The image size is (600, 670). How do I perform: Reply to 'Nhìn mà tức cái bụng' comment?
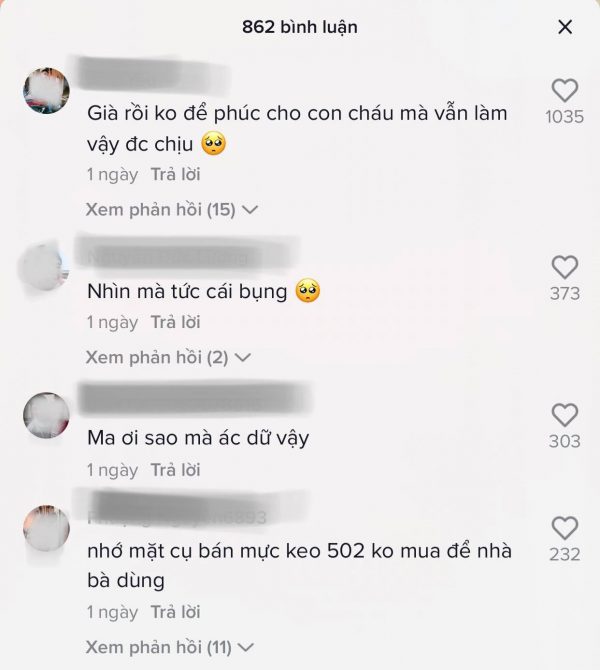pyautogui.click(x=175, y=322)
